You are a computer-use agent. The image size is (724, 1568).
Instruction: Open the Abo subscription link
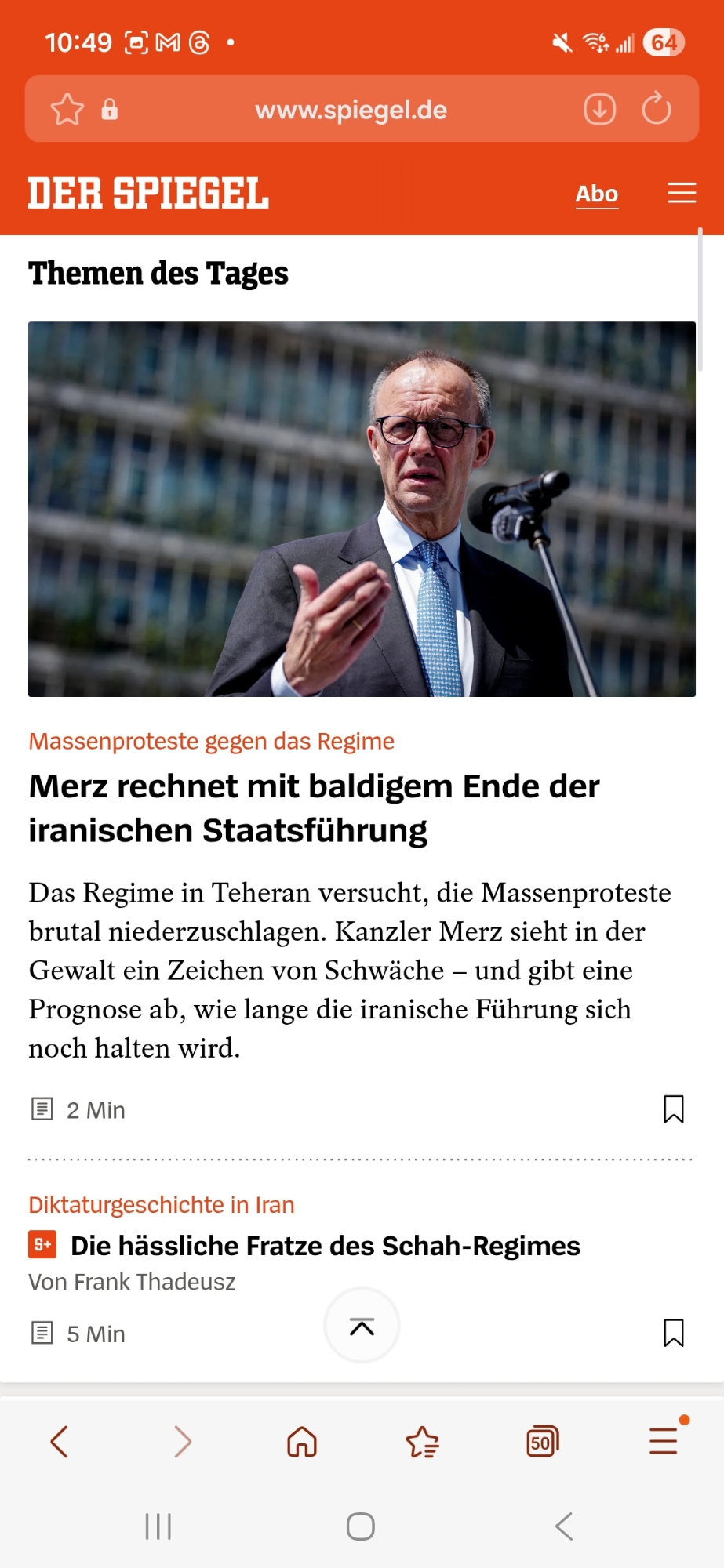pos(596,194)
